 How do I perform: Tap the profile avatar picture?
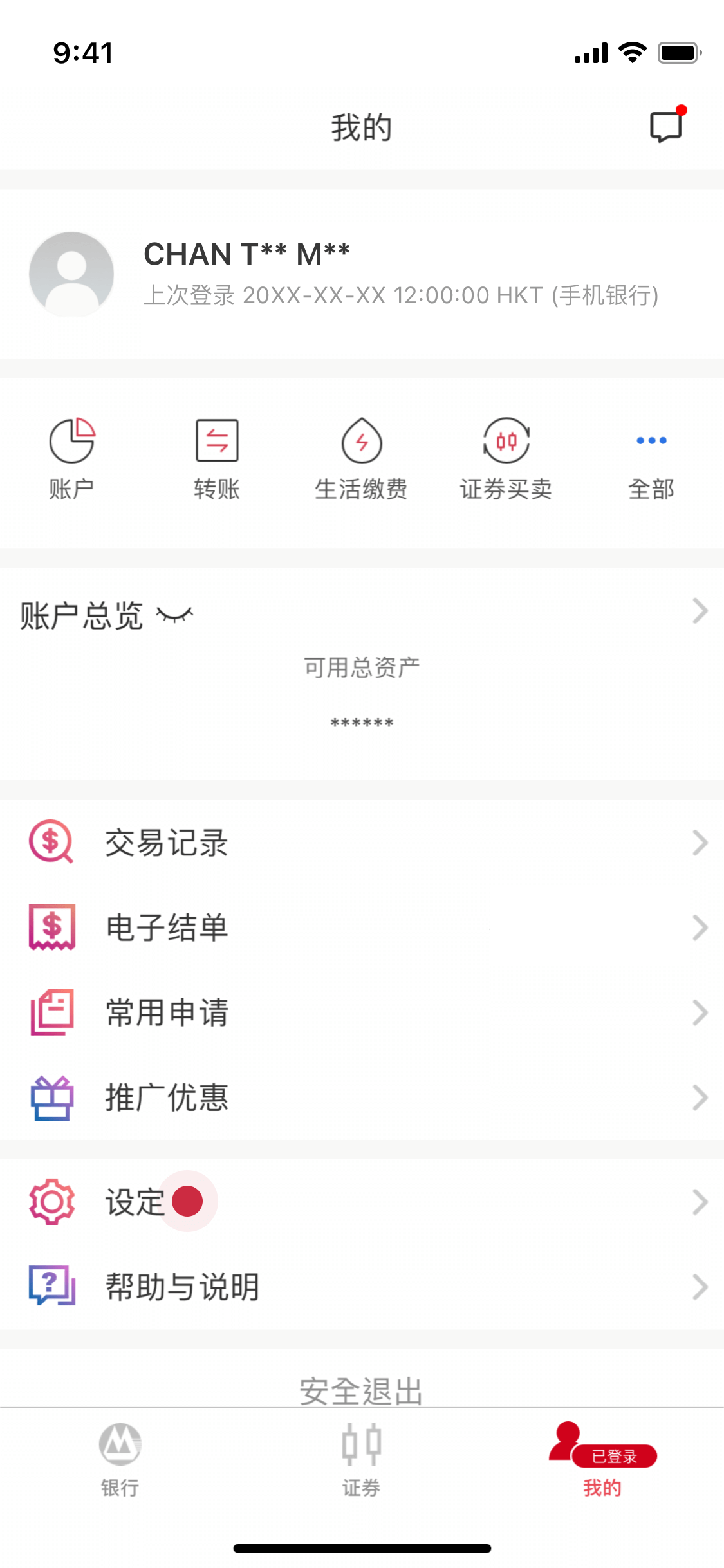point(71,274)
